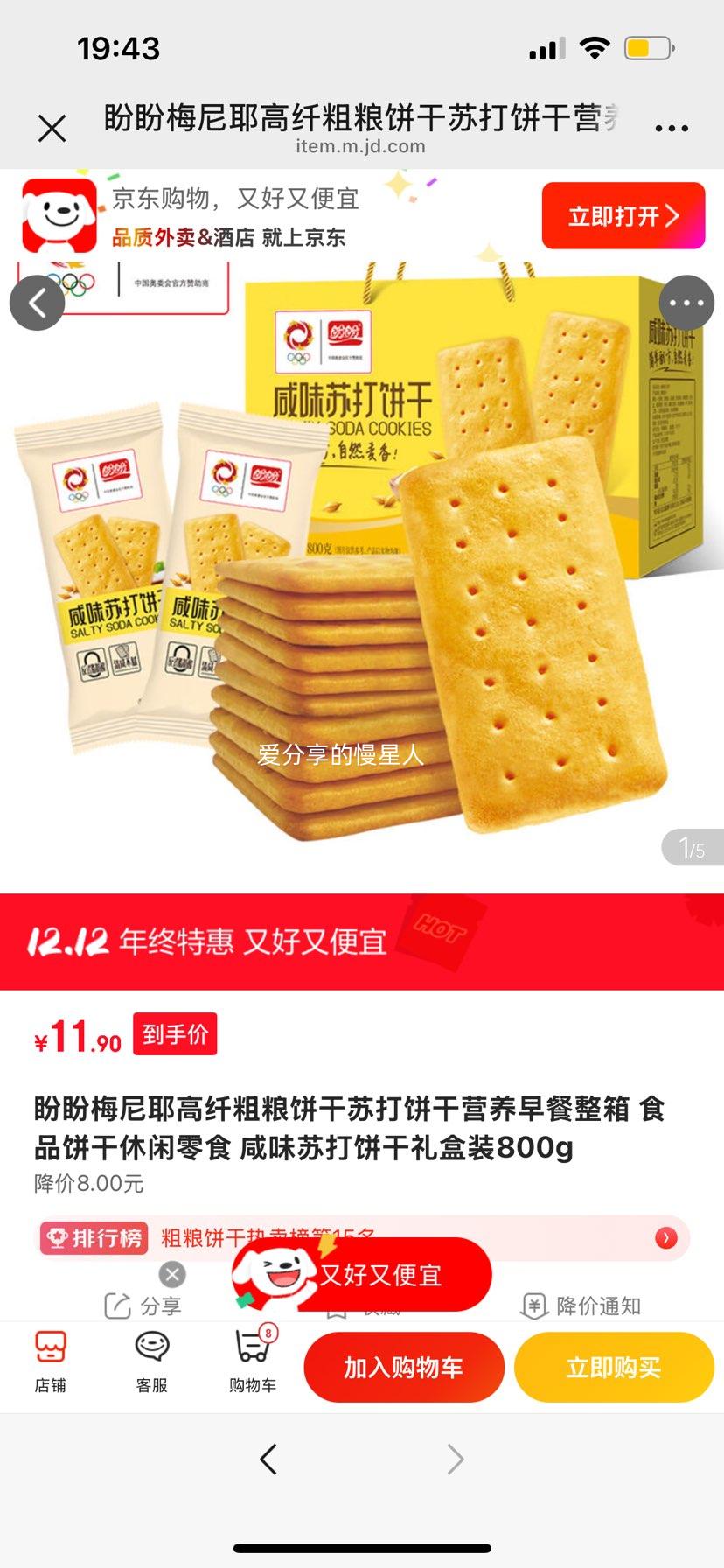Go to previous image with carousel left arrow

(x=36, y=302)
